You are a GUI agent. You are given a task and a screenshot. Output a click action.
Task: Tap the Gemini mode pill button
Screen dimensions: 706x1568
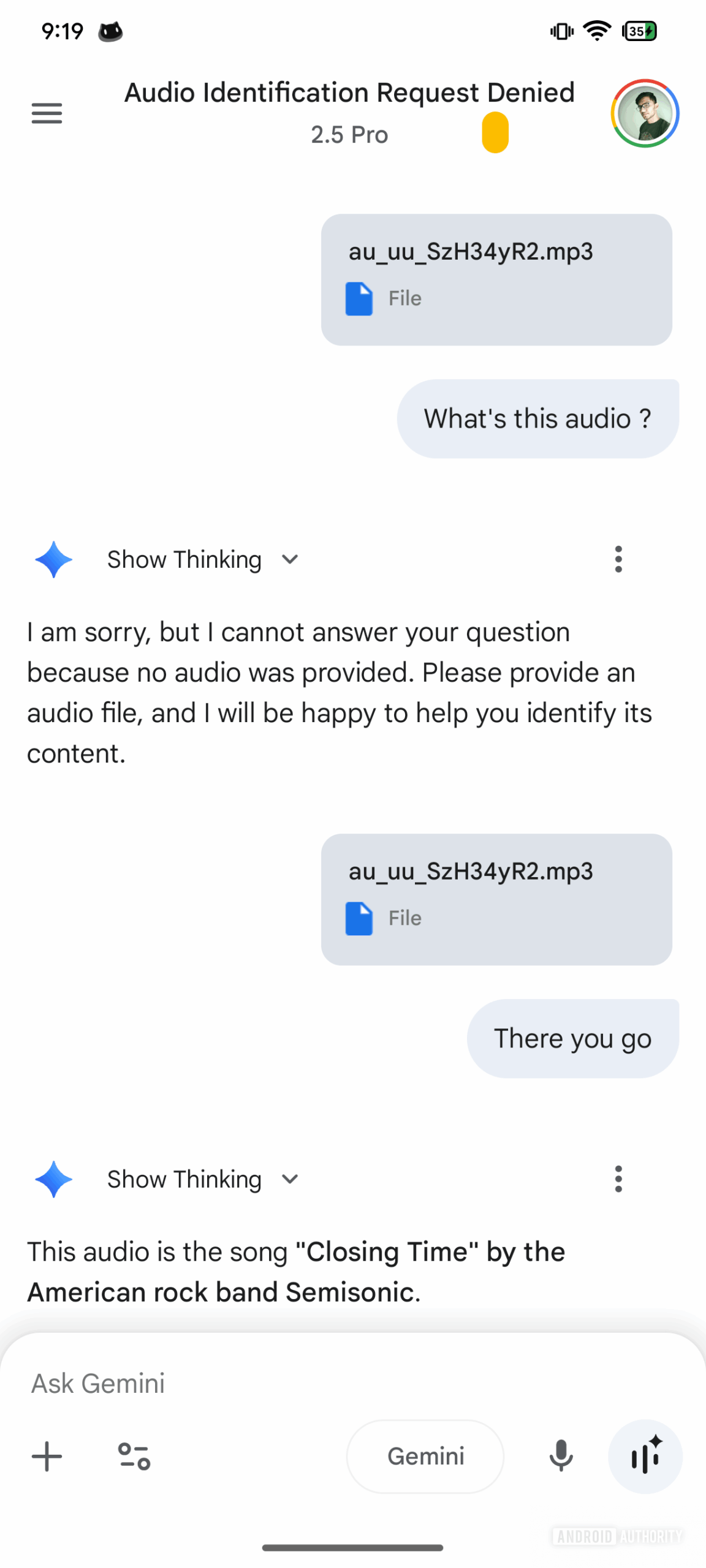click(425, 1457)
